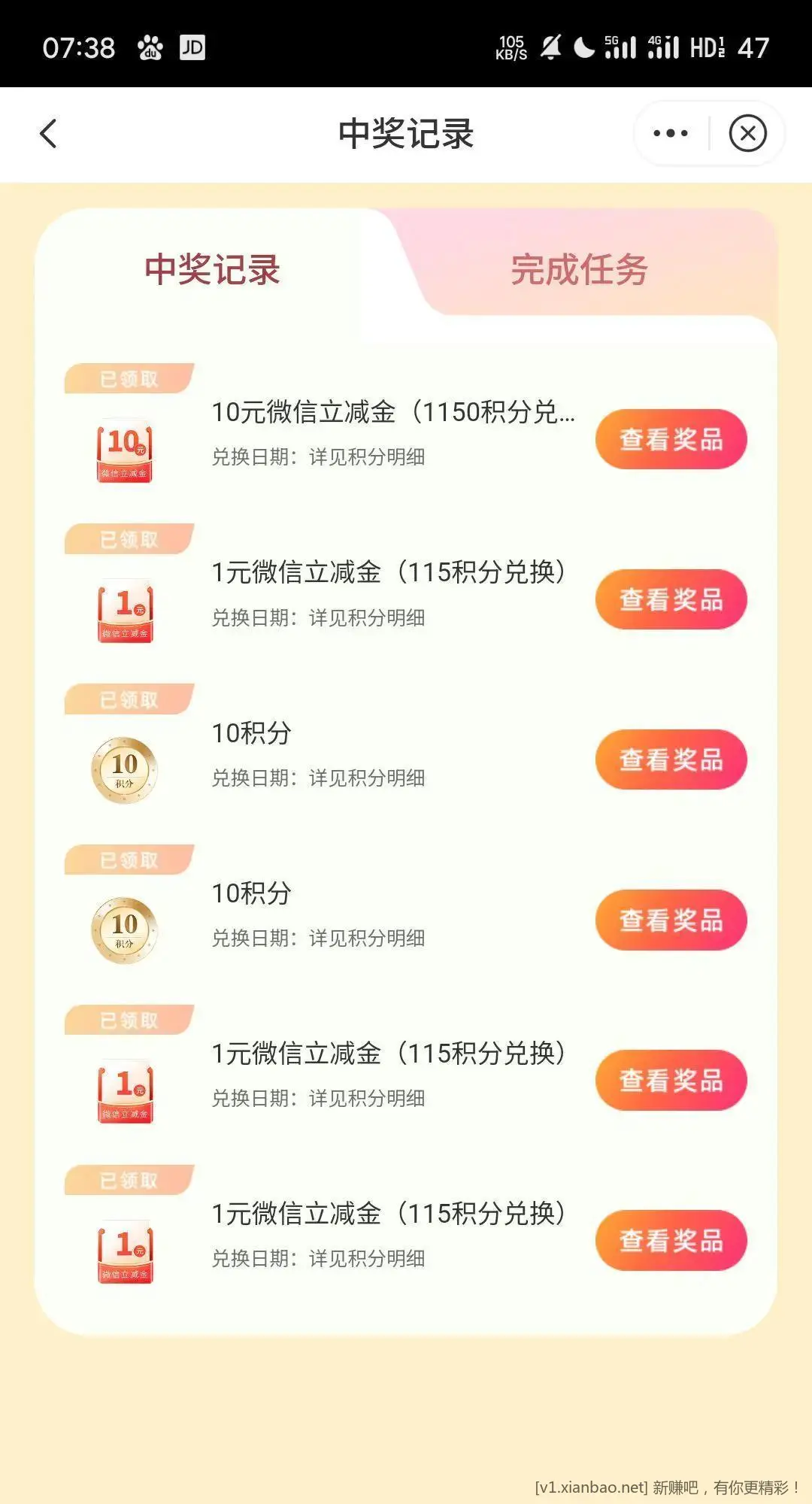
Task: Open the mini-program more options menu
Action: click(670, 134)
